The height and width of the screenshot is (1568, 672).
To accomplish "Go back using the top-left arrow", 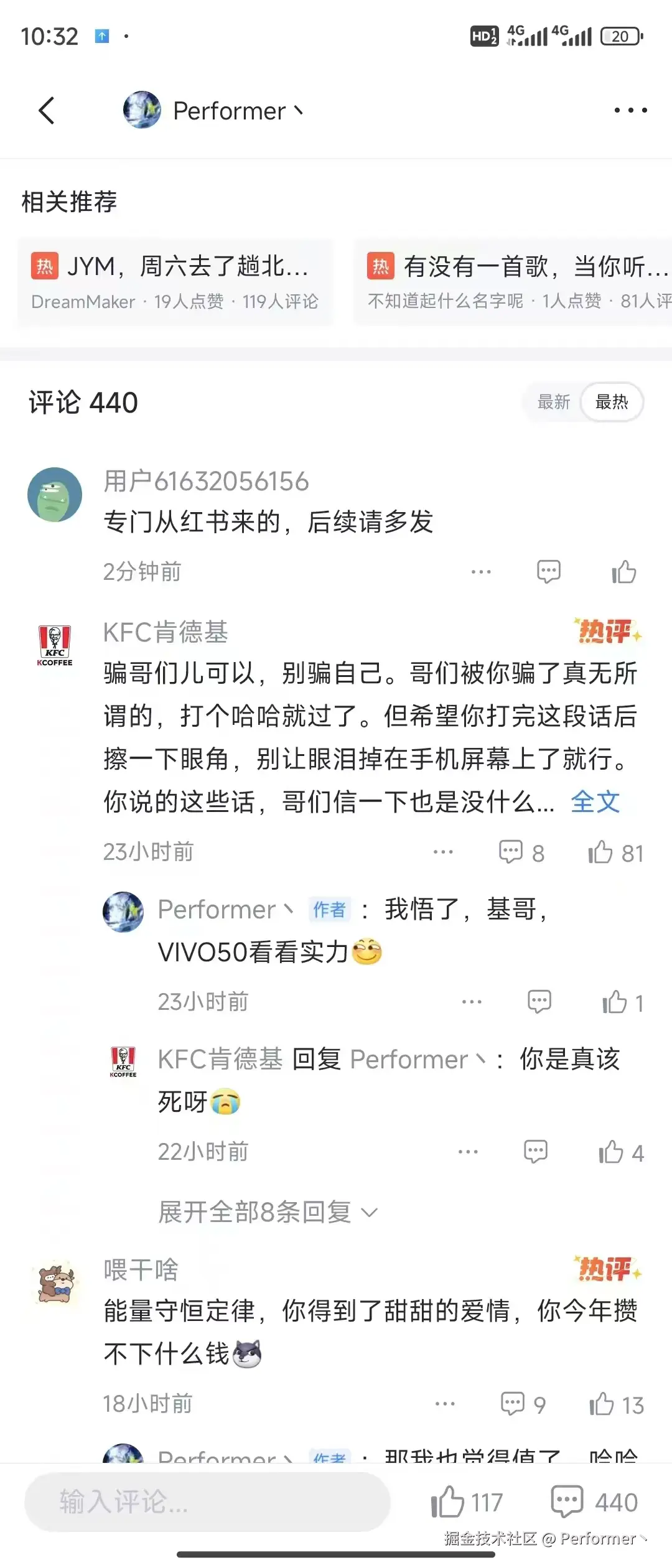I will [47, 111].
